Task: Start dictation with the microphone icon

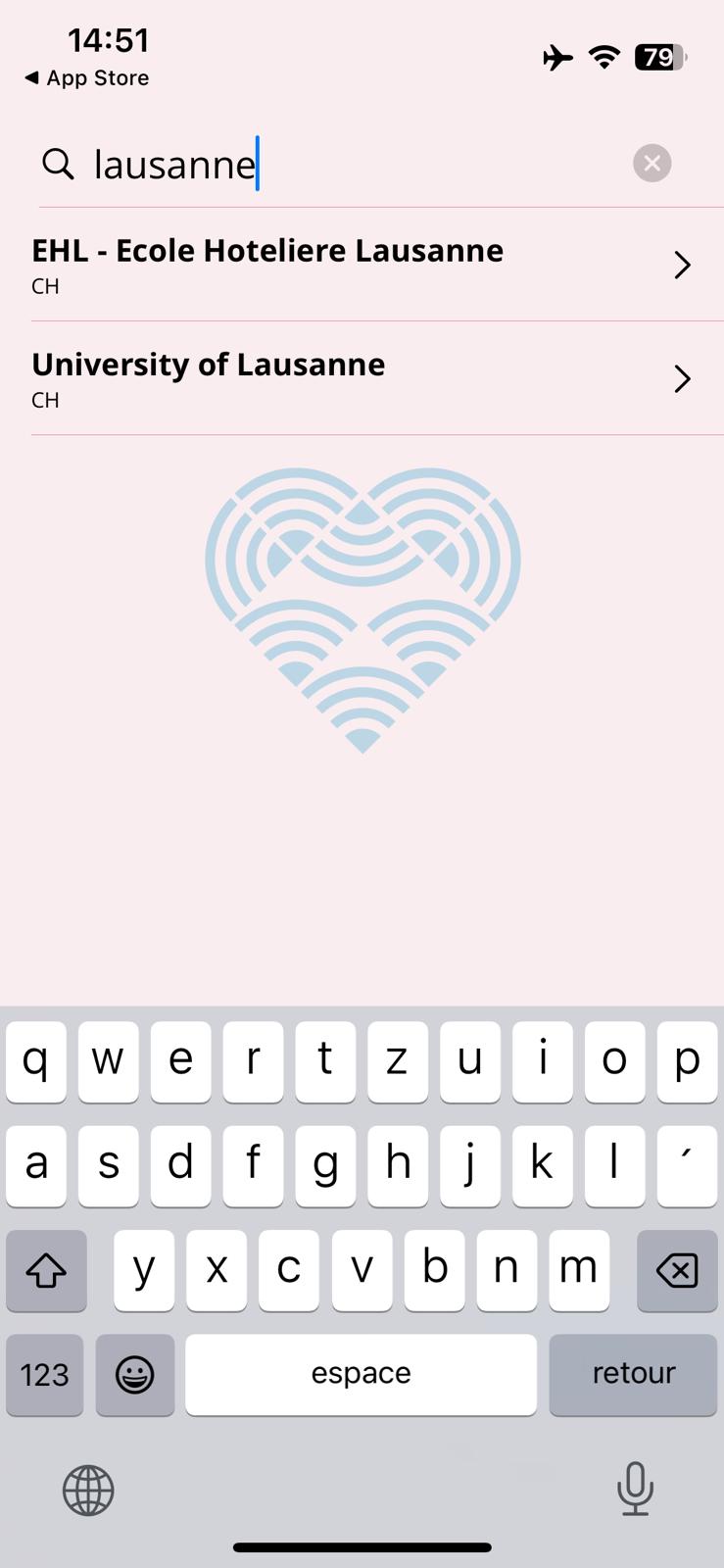Action: pos(635,1489)
